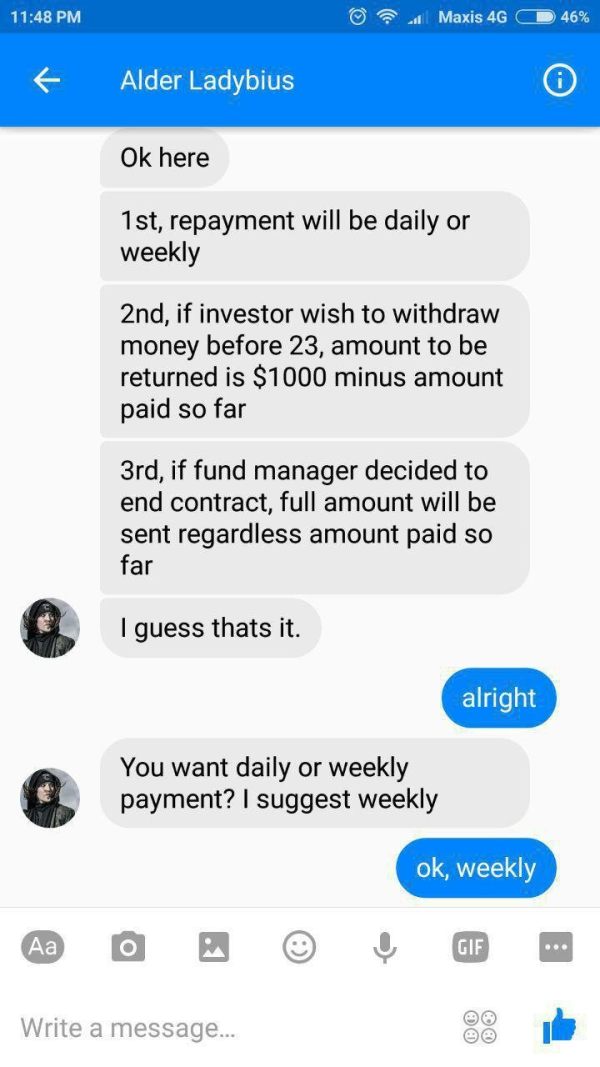Open more options with three dots
This screenshot has width=600, height=1067.
click(x=556, y=947)
